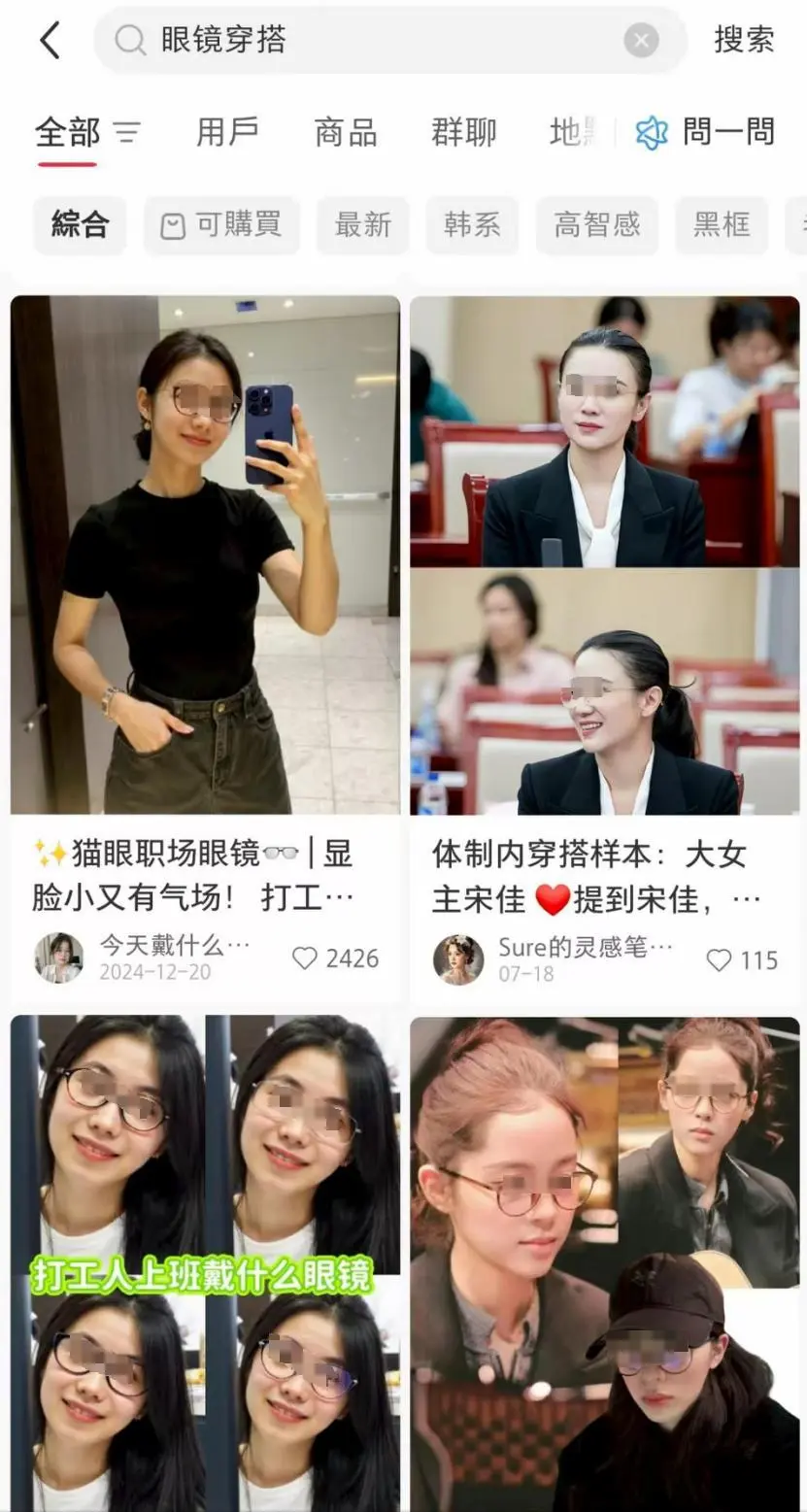Clear the search text
Viewport: 807px width, 1512px height.
click(x=641, y=41)
